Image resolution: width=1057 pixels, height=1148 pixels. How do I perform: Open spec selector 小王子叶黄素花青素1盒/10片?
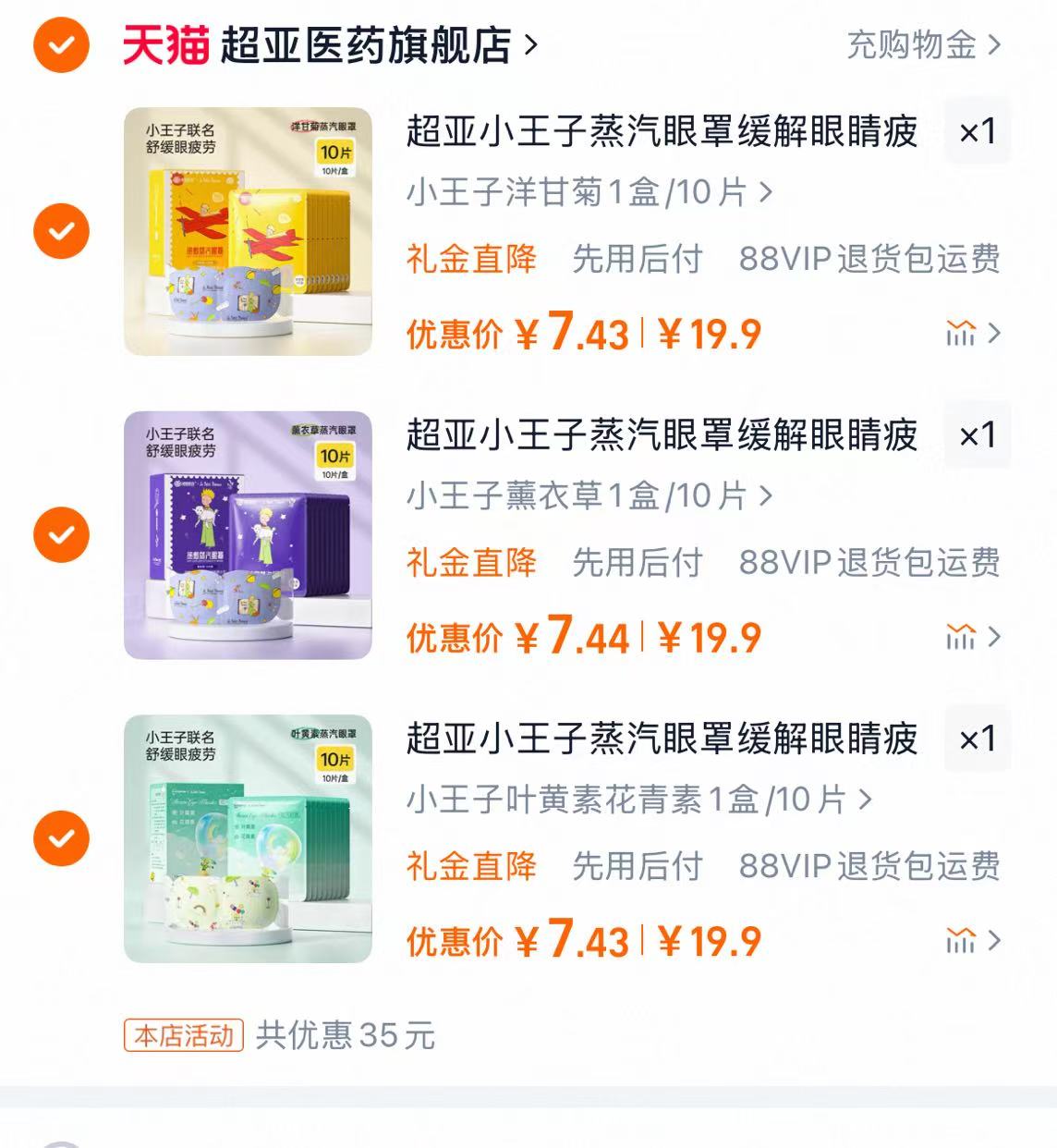coord(638,800)
